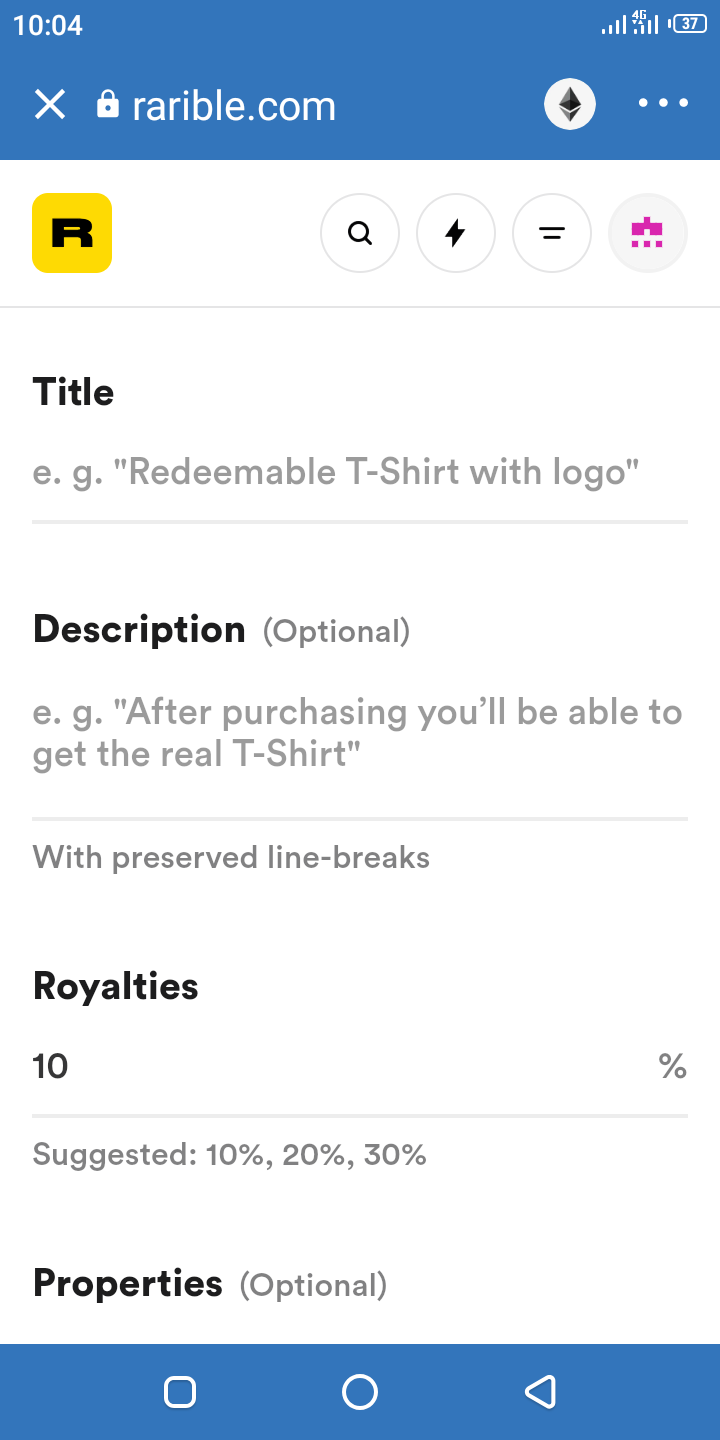
Task: Edit the Royalties percentage field
Action: pos(340,1066)
